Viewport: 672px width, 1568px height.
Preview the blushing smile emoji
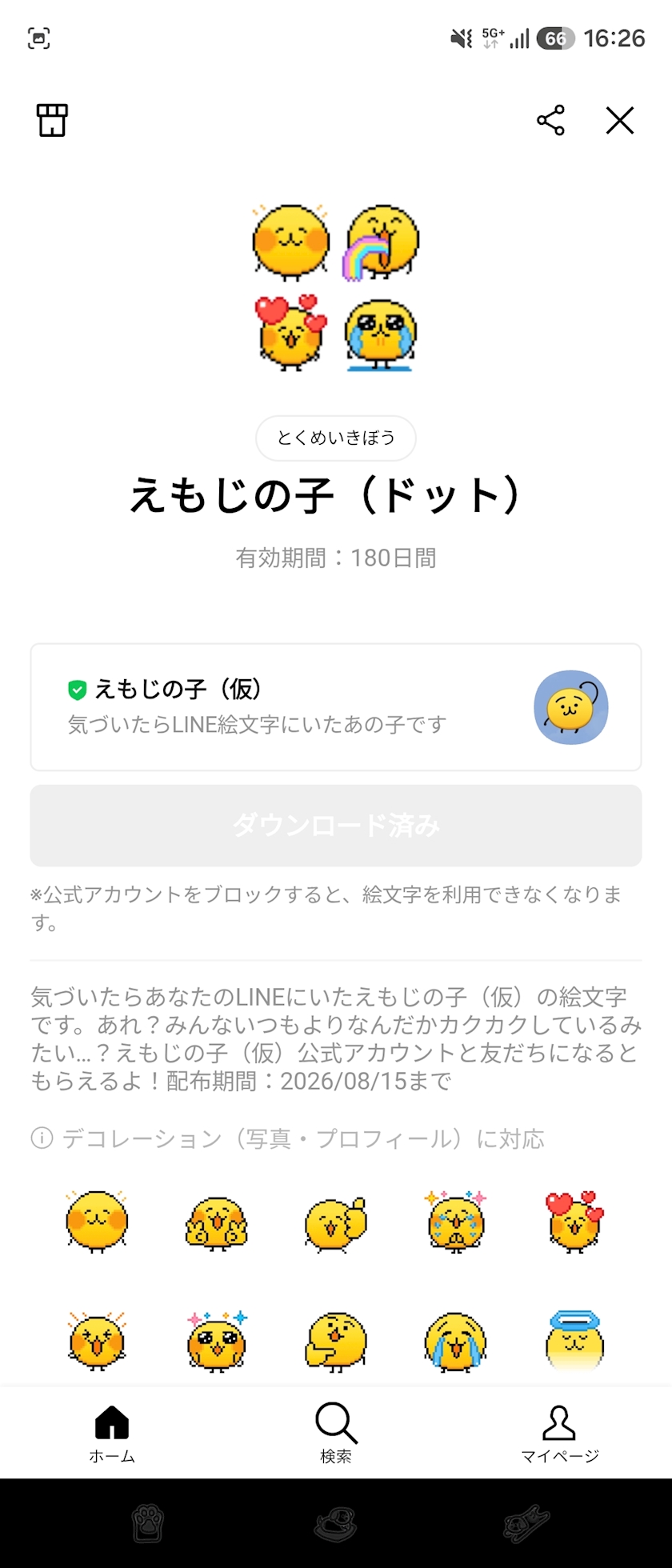96,1222
